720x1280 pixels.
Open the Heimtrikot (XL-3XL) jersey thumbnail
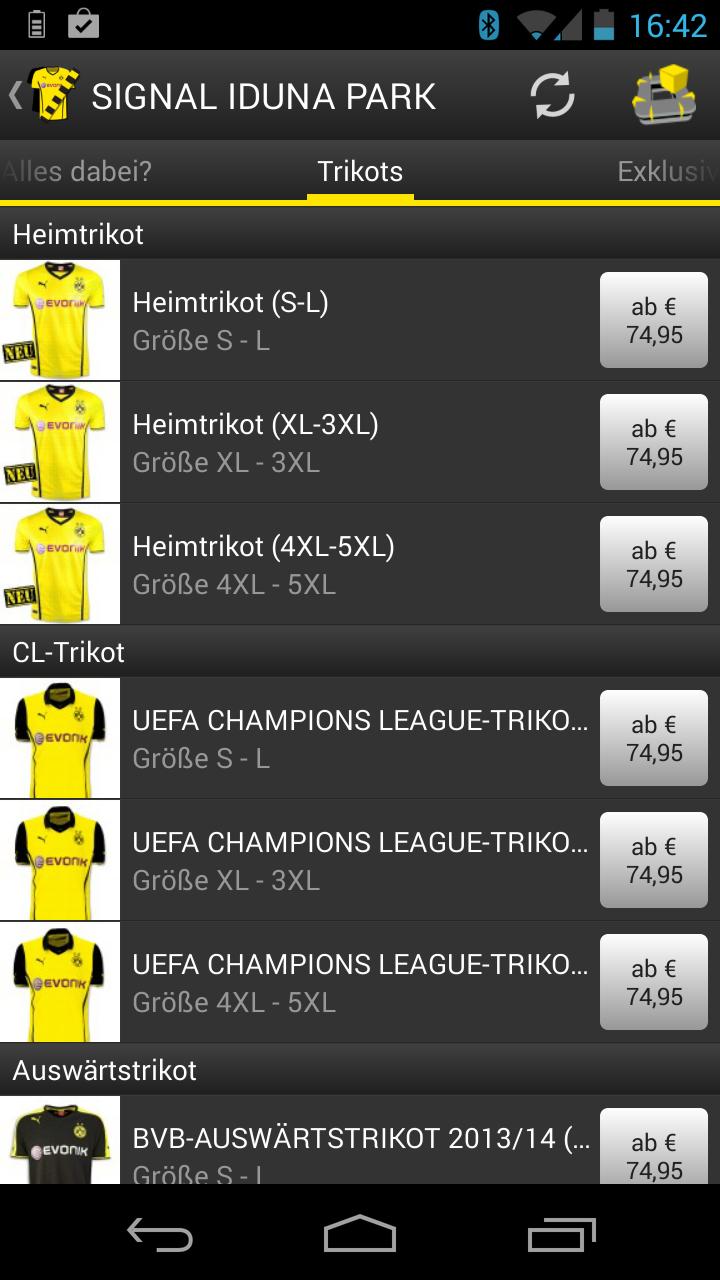click(60, 441)
